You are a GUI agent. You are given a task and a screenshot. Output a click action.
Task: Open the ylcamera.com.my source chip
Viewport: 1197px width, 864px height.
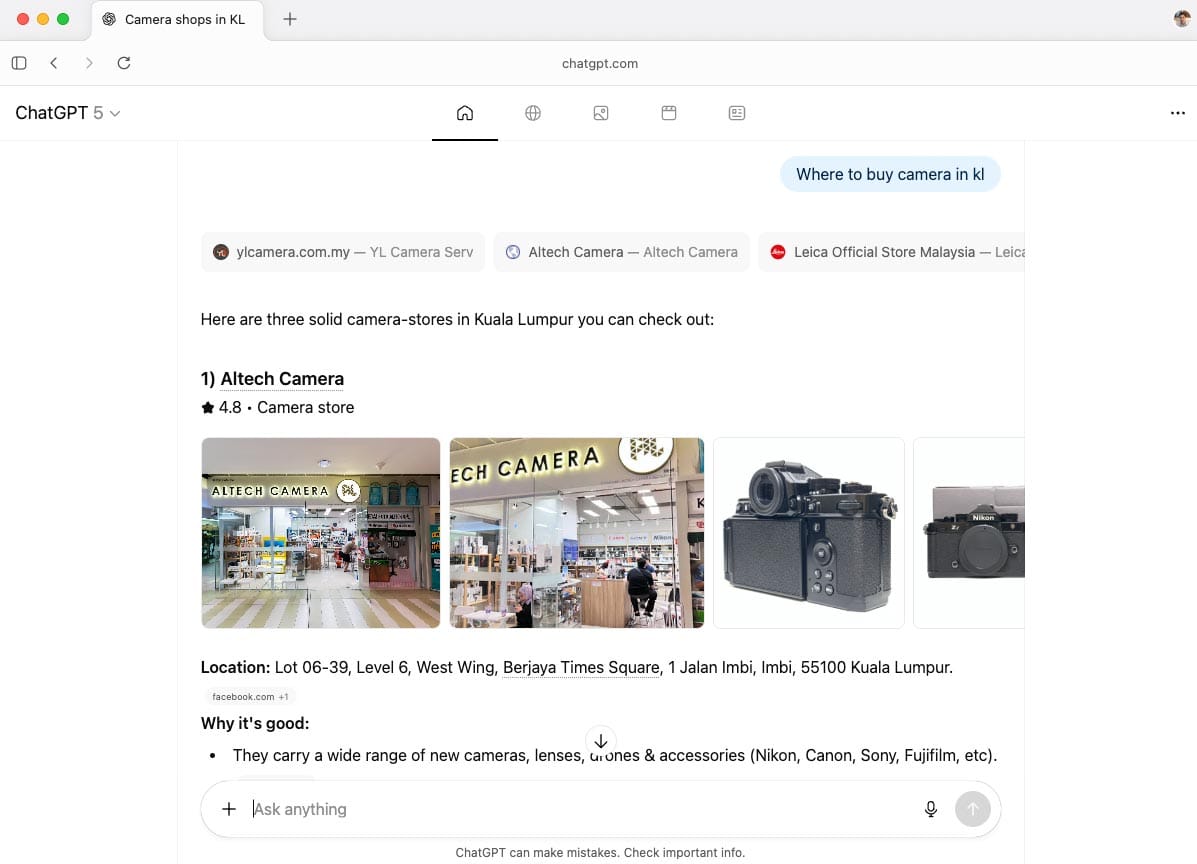tap(343, 252)
